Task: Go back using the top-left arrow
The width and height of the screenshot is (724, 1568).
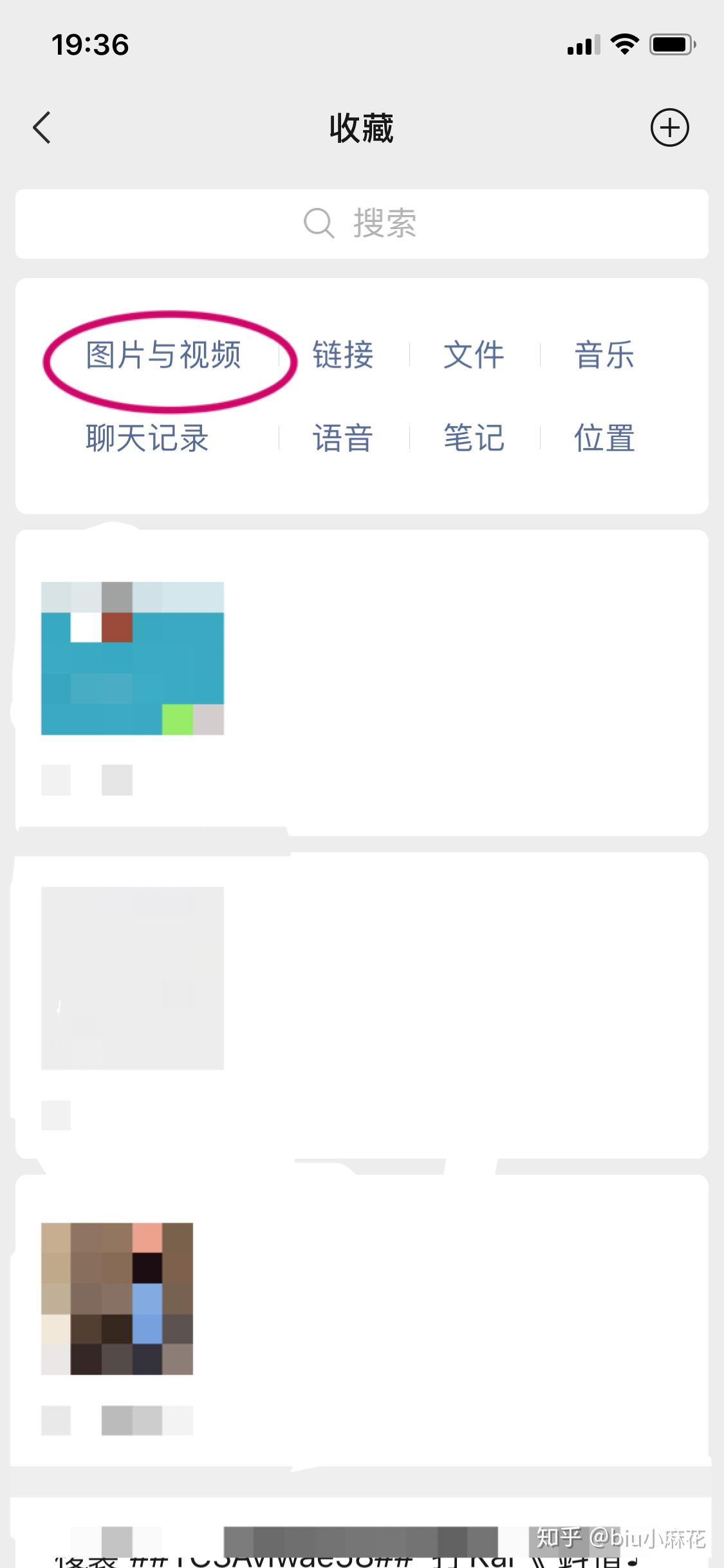Action: 42,127
